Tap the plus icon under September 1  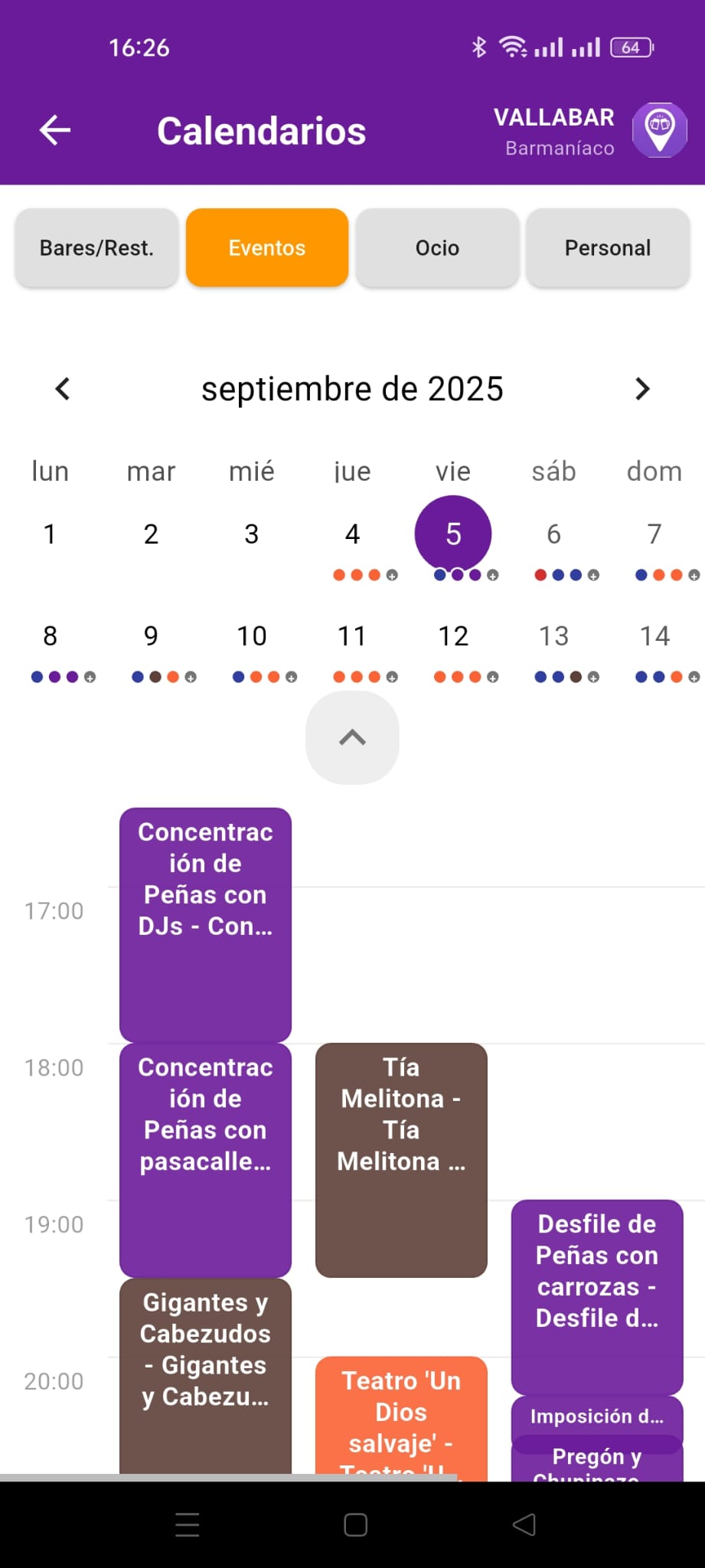click(90, 575)
